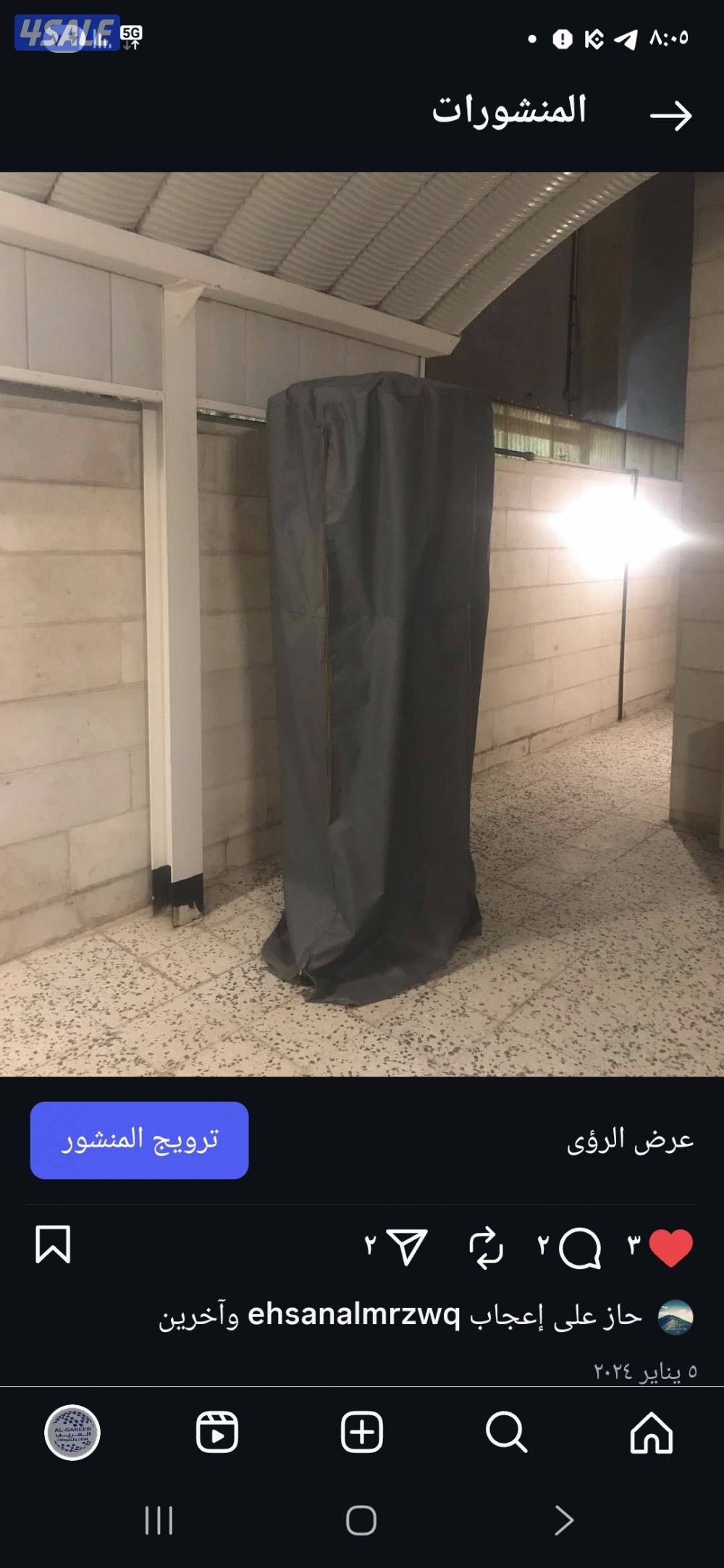Tap the ترويج المنشور button
Screen dimensions: 724x1568
pyautogui.click(x=139, y=1140)
